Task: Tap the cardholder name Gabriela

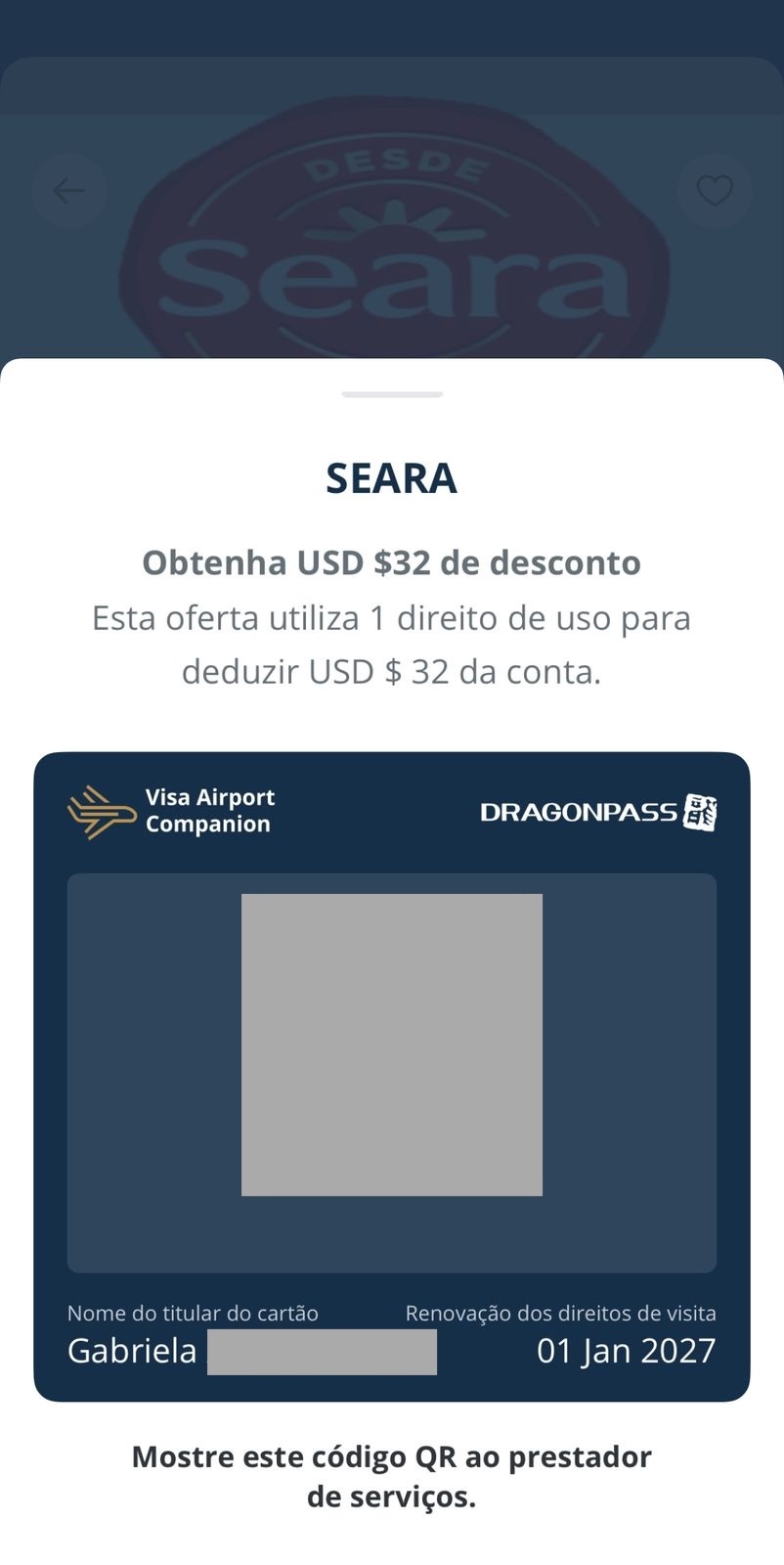Action: tap(131, 1351)
